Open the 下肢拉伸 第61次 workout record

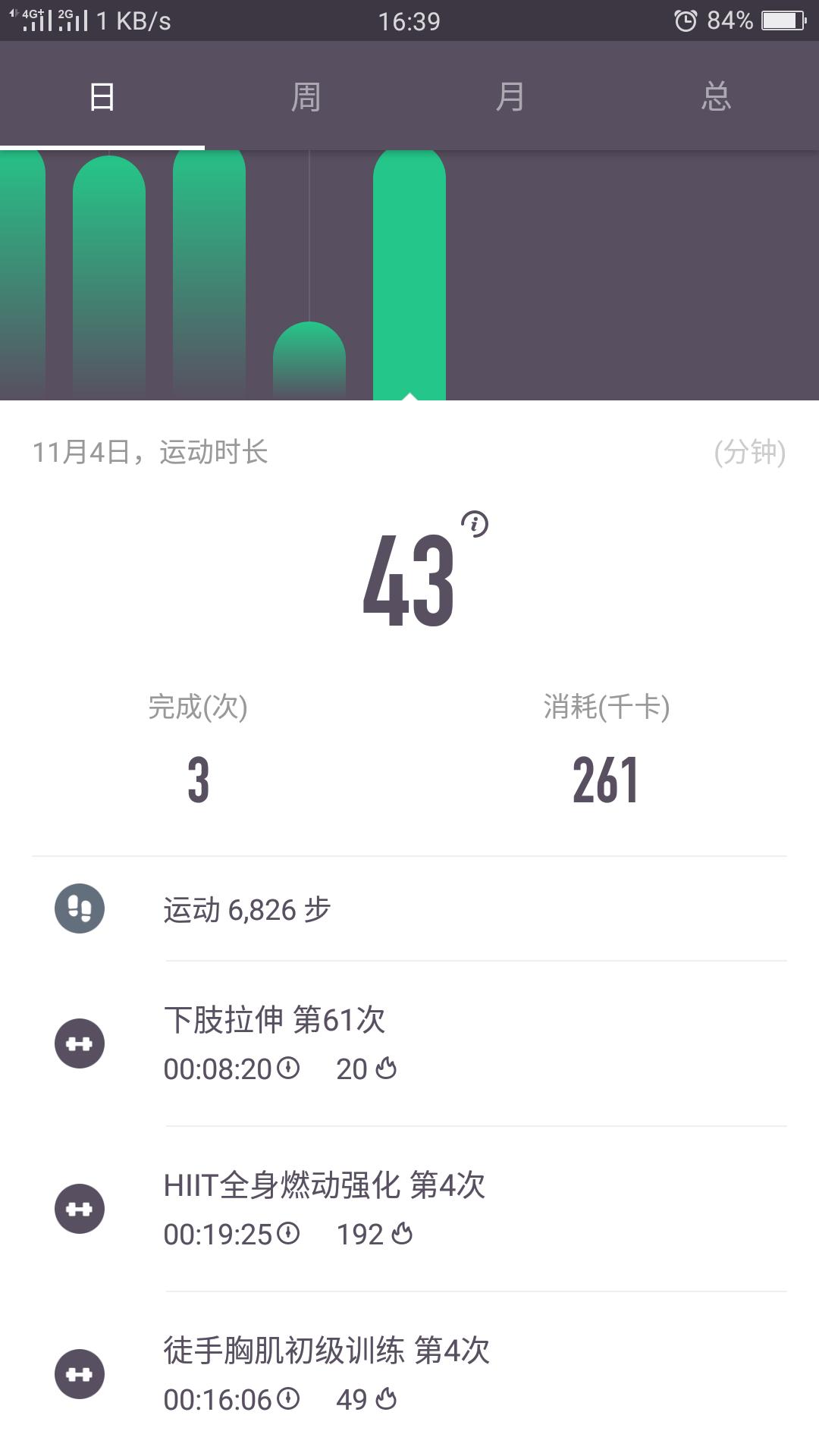[409, 1043]
